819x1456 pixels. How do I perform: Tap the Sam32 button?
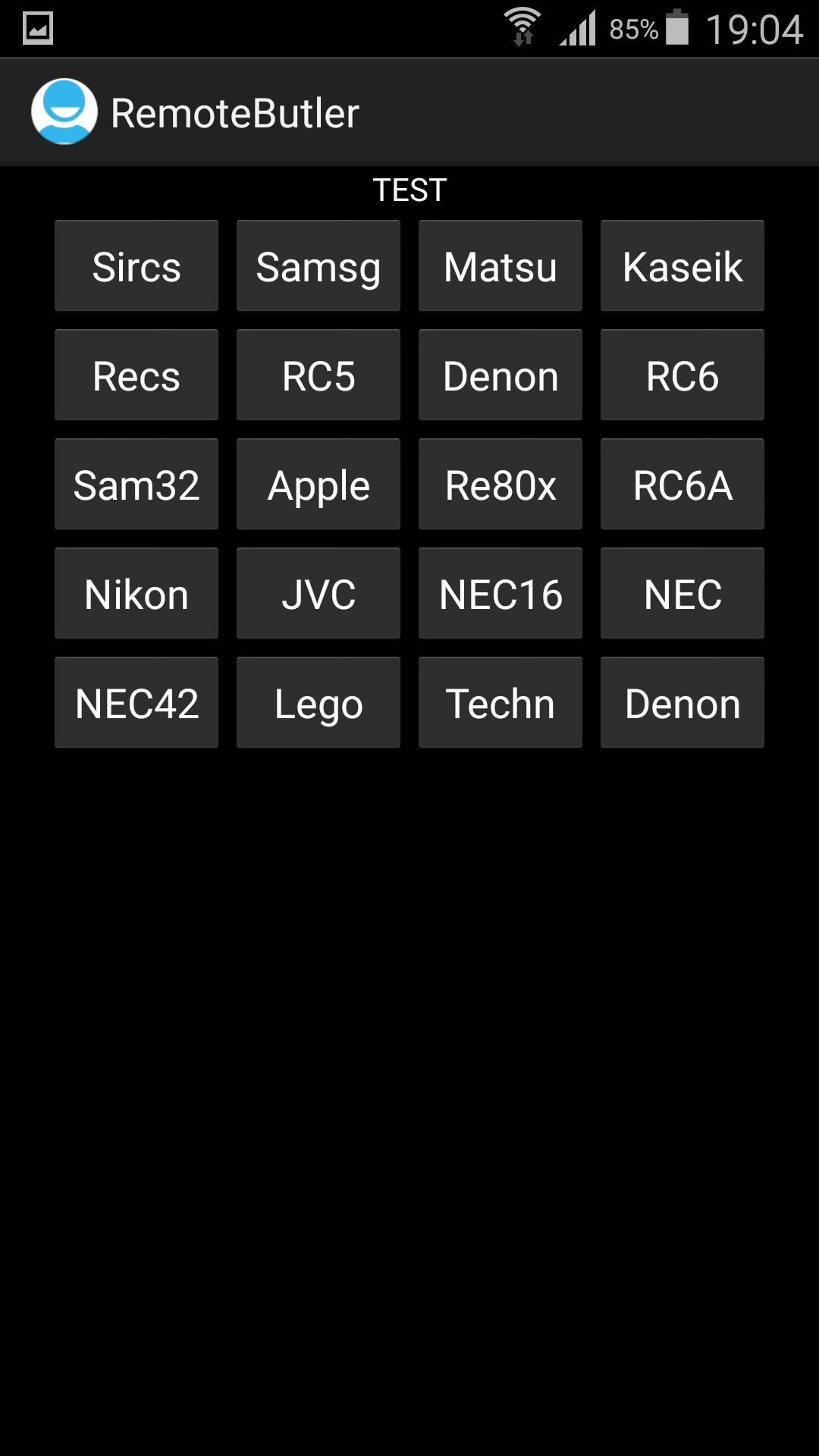tap(136, 485)
